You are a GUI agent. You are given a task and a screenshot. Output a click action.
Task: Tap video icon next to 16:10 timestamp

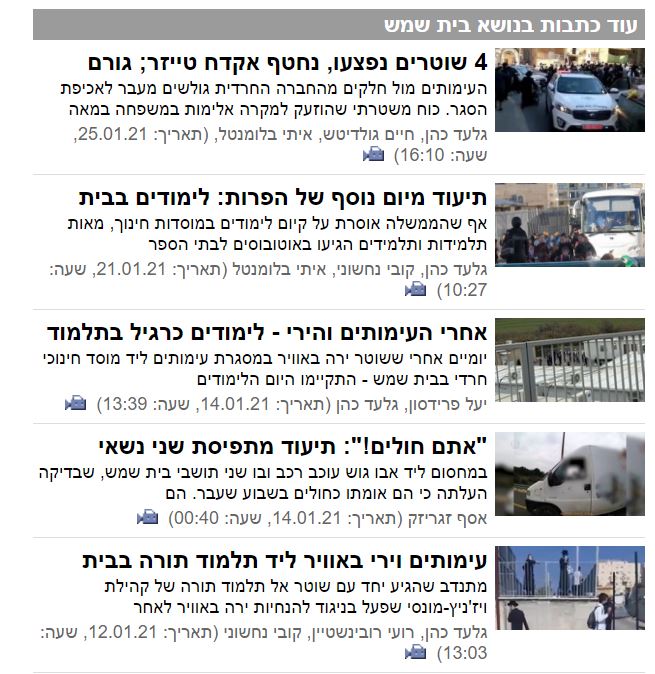point(373,154)
